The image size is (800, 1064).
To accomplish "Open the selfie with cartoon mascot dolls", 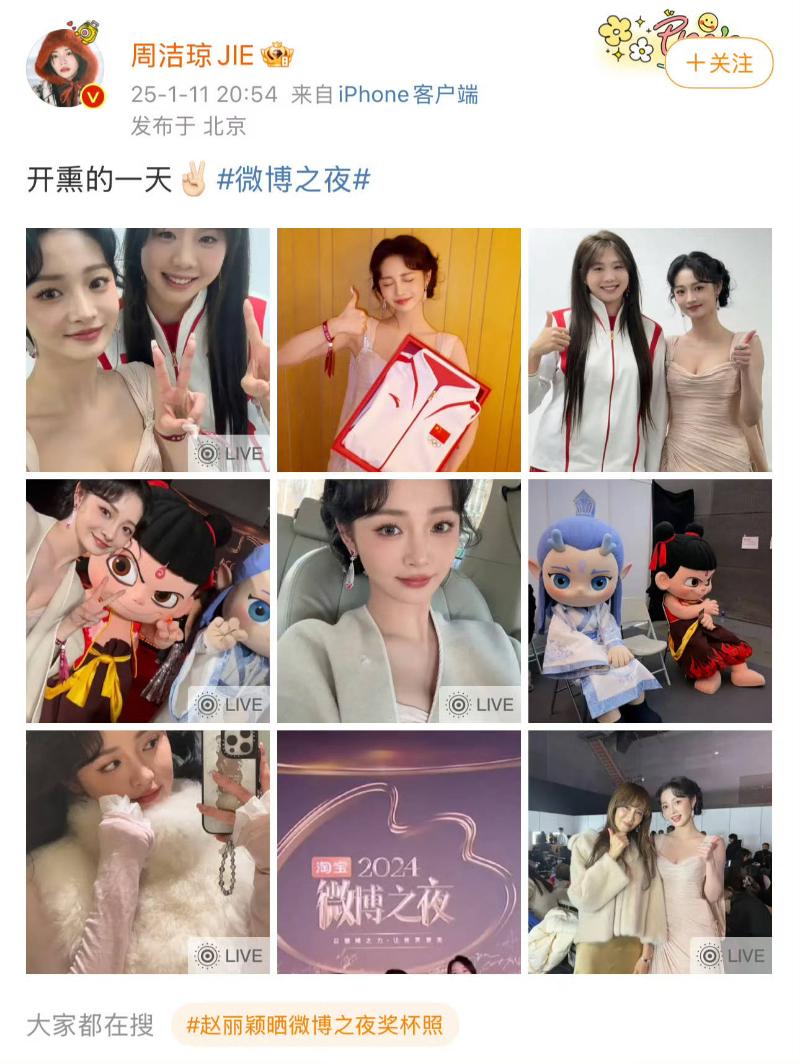I will tap(148, 601).
